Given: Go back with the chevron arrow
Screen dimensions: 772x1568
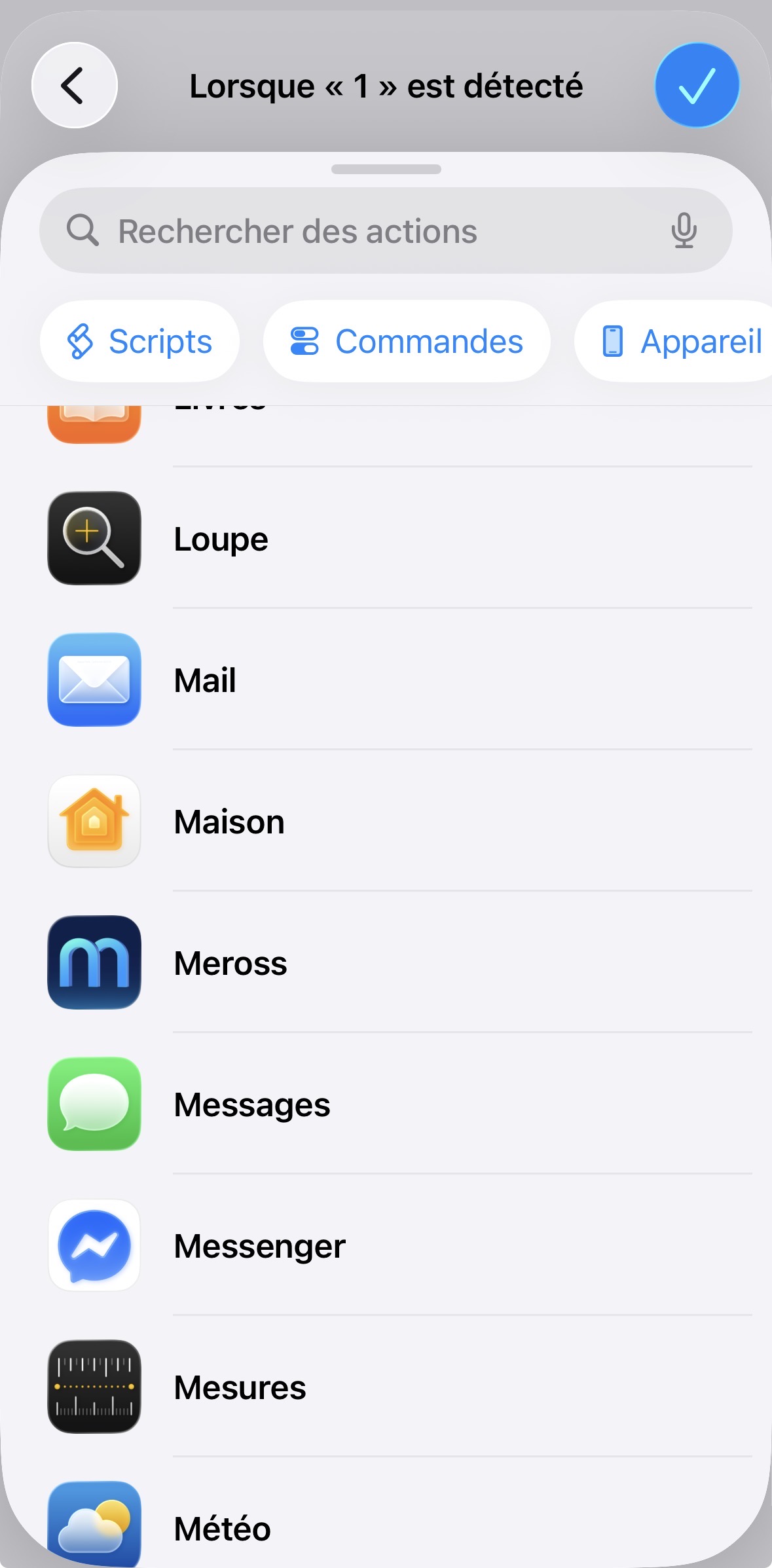Looking at the screenshot, I should 74,84.
